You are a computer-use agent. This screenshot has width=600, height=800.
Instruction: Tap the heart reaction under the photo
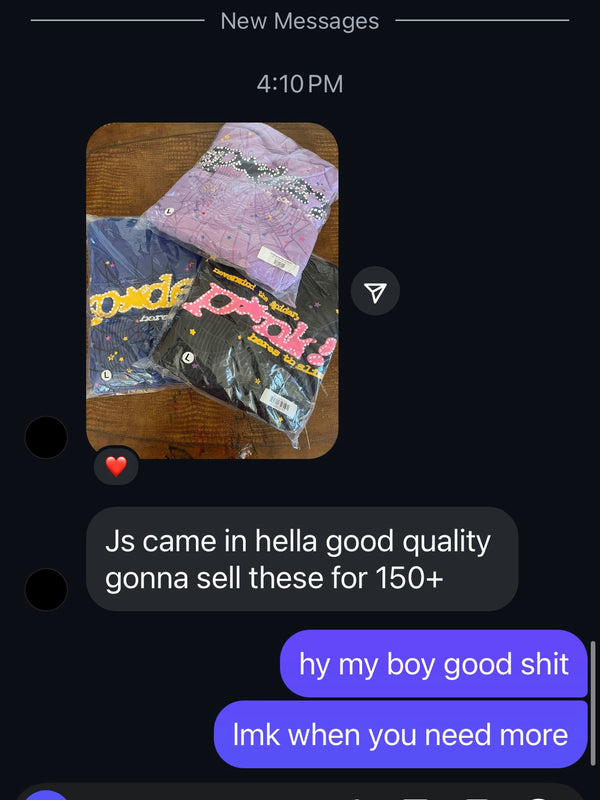[x=116, y=466]
